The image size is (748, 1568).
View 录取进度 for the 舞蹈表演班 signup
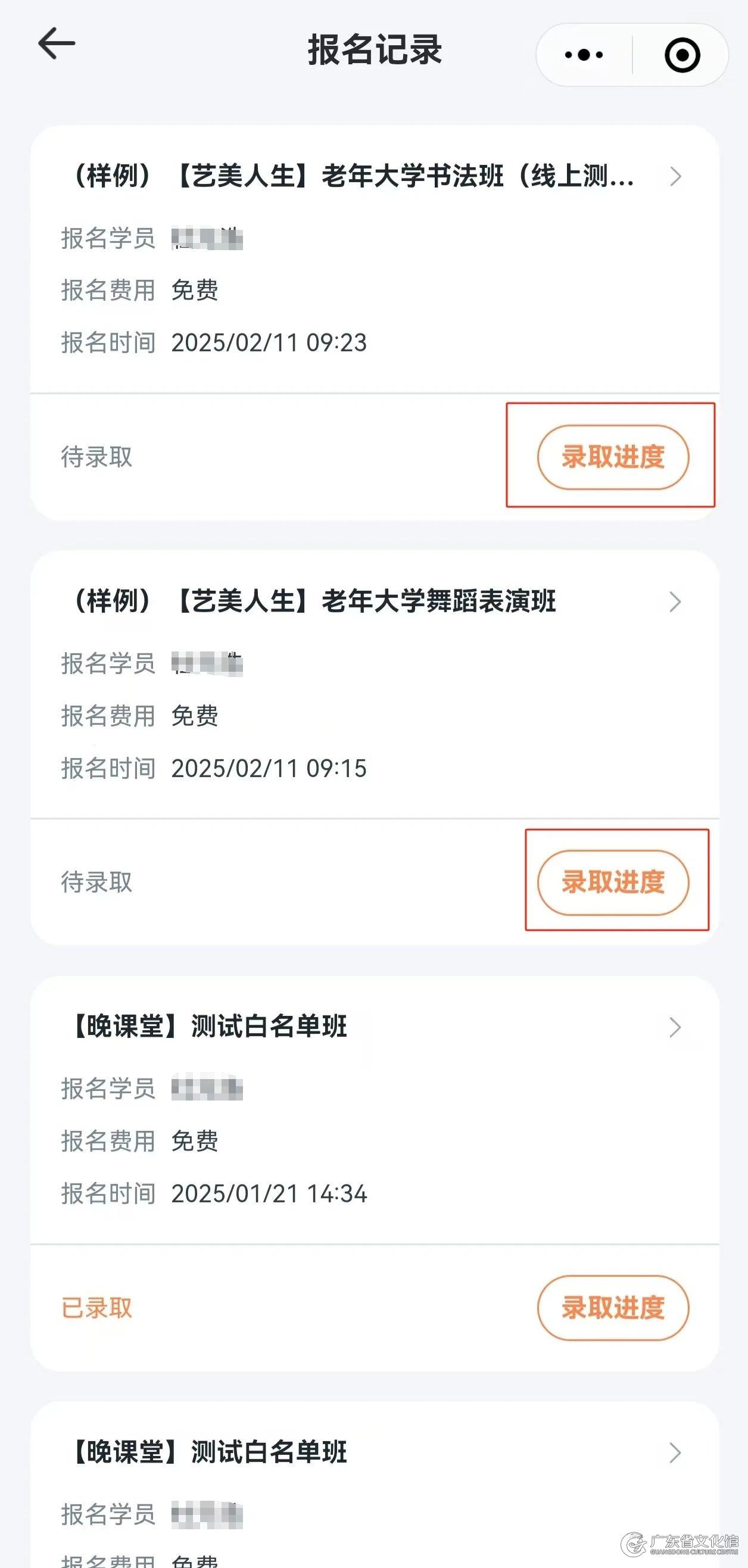click(x=613, y=883)
